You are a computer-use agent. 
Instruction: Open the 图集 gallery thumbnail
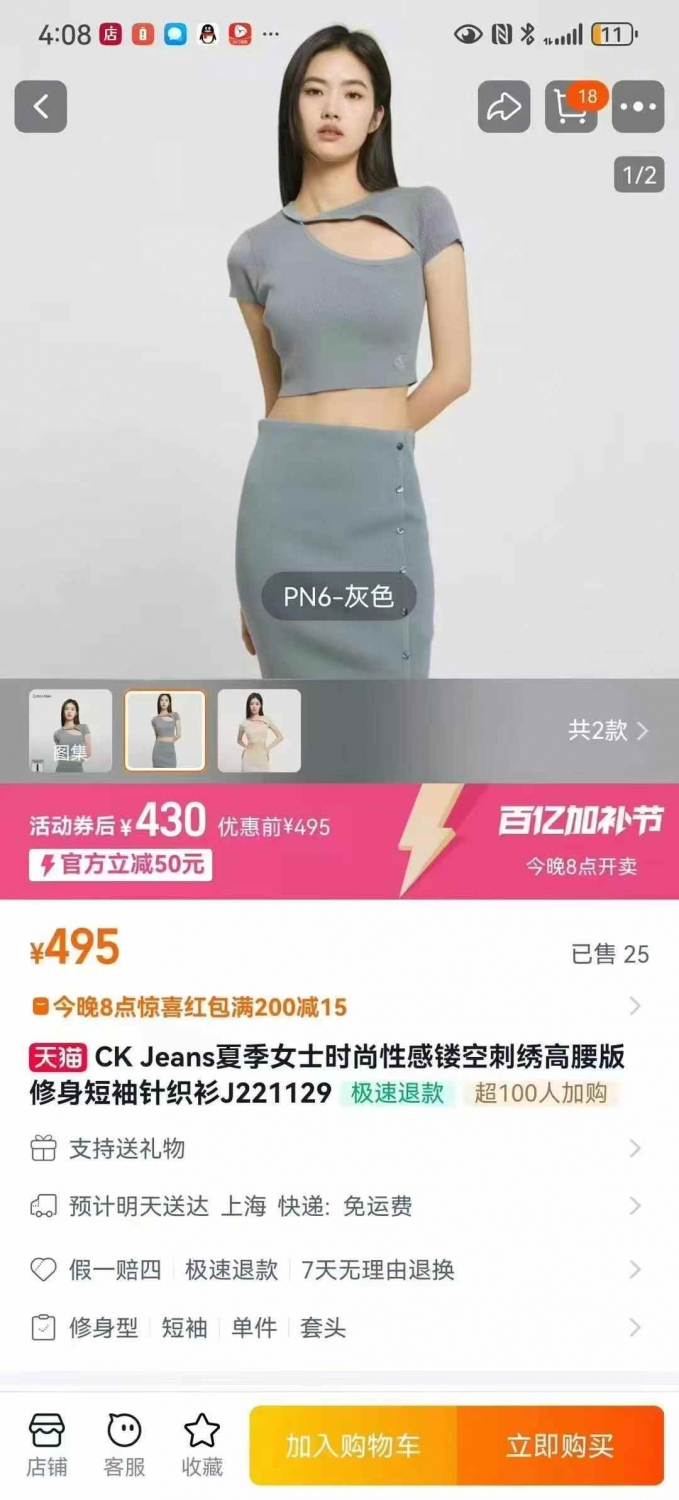[x=70, y=731]
